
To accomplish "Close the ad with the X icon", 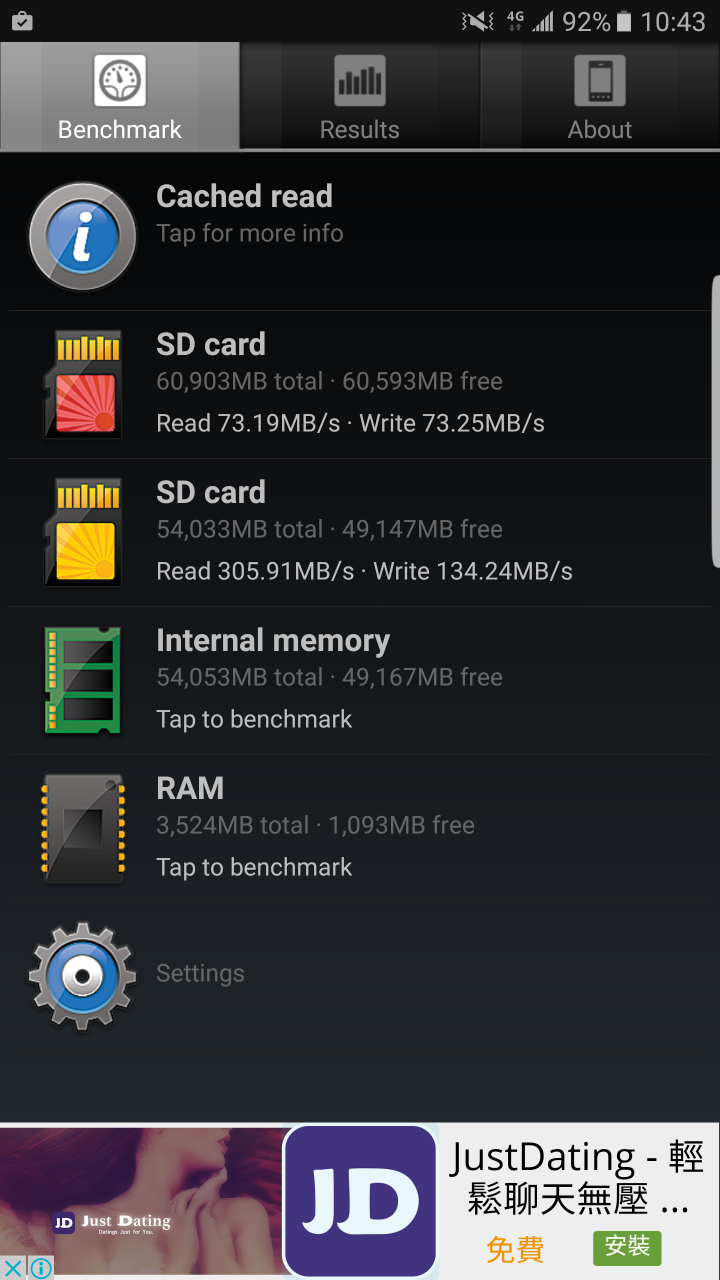I will pos(13,1268).
